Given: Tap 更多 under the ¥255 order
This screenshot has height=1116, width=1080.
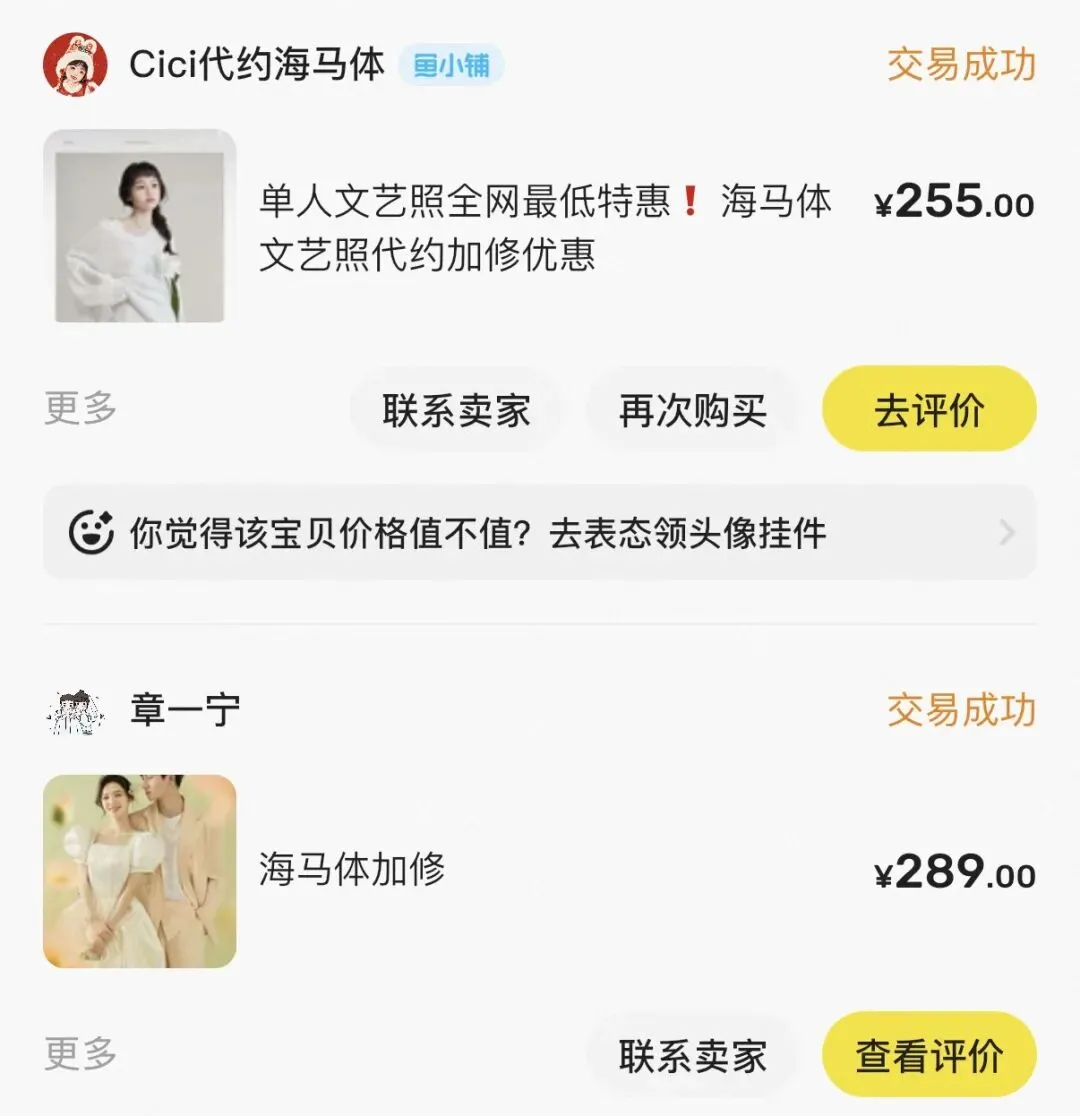Looking at the screenshot, I should [80, 409].
